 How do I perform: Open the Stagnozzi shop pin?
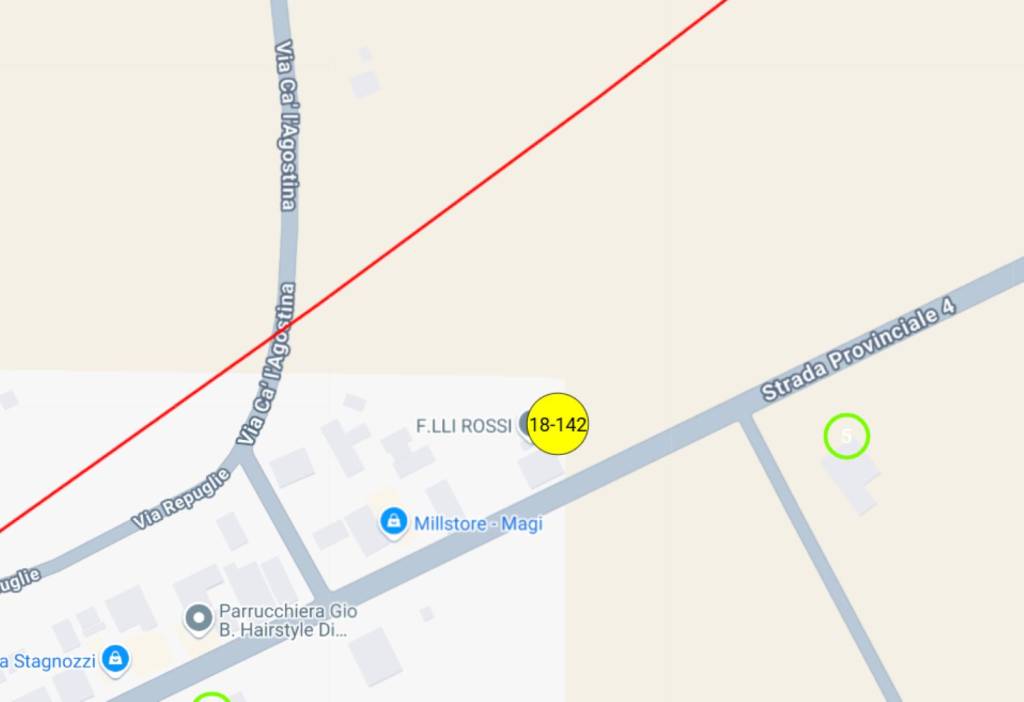[x=116, y=658]
